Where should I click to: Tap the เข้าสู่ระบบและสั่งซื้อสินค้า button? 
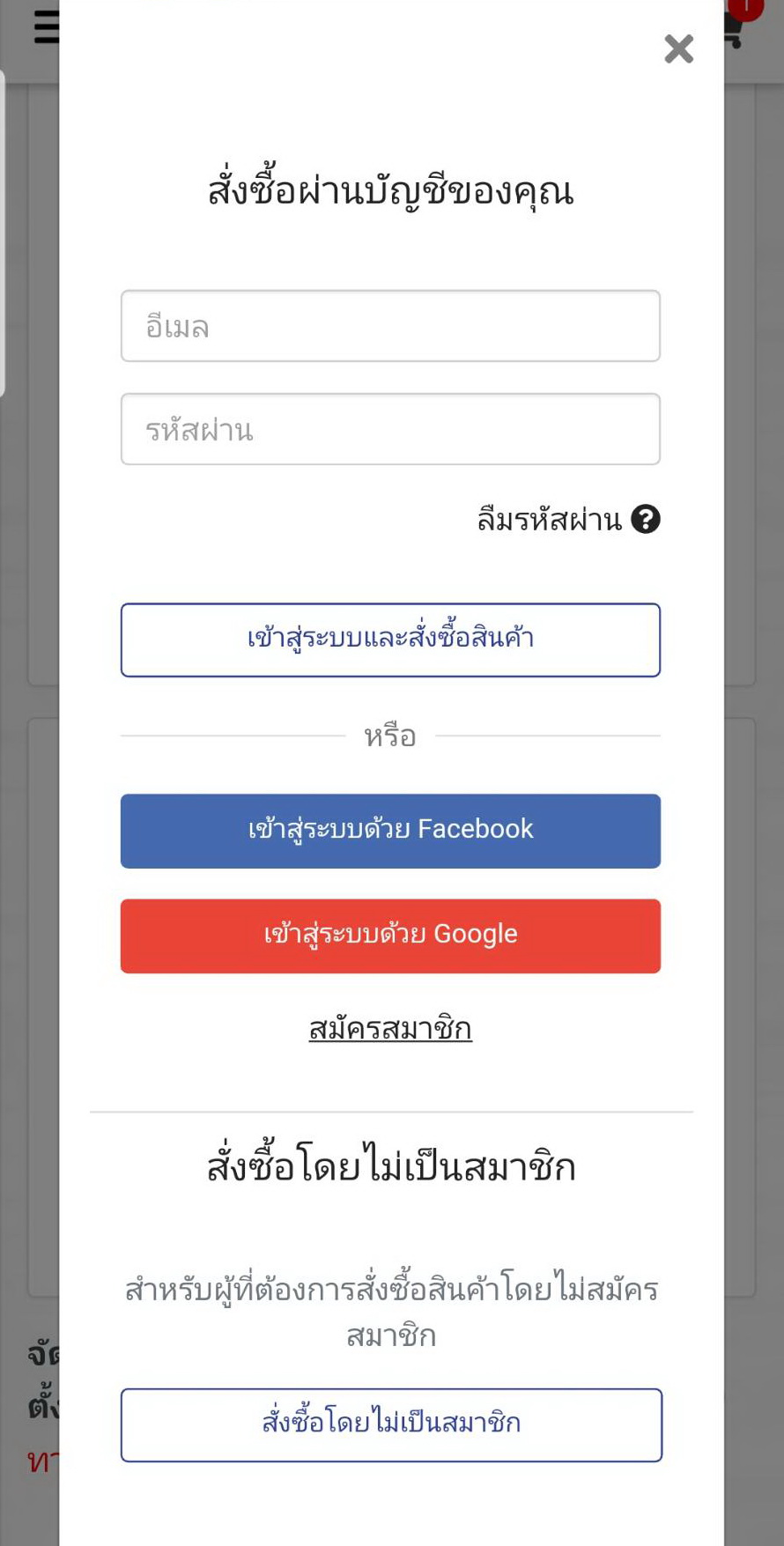point(390,640)
